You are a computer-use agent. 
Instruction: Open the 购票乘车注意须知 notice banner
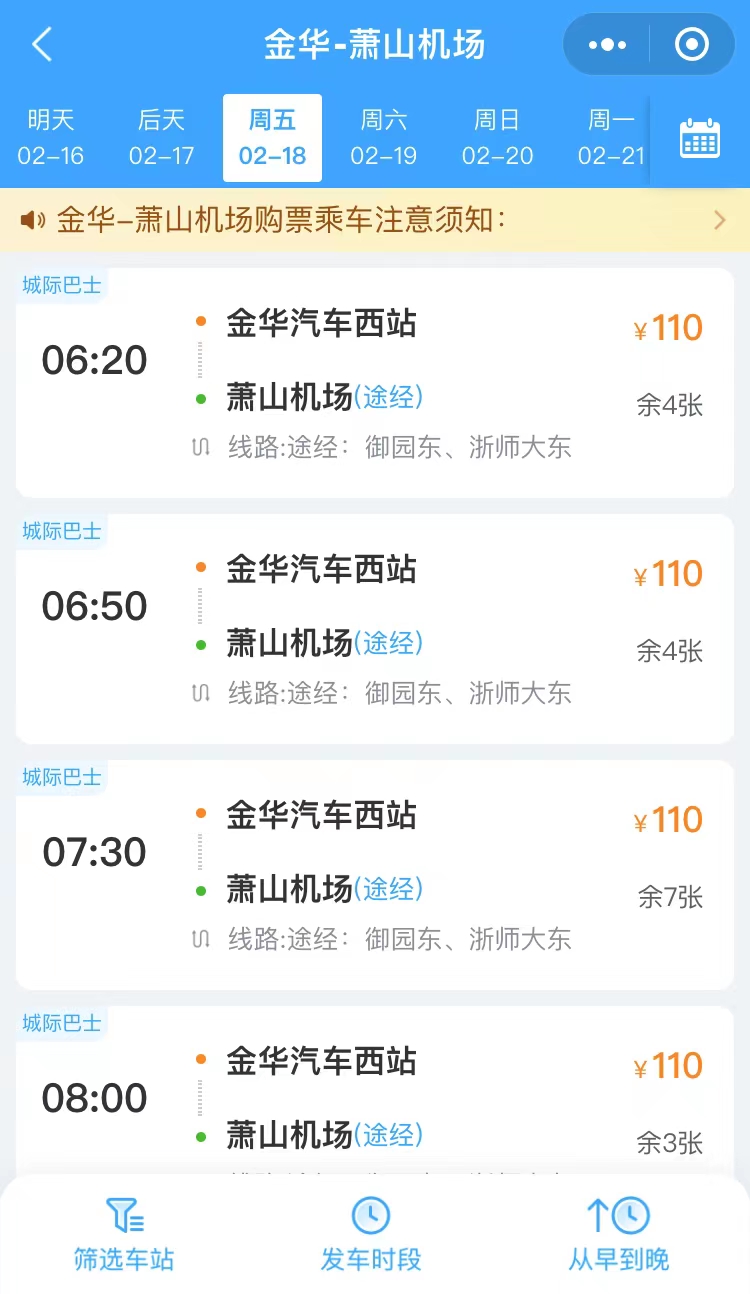tap(375, 220)
